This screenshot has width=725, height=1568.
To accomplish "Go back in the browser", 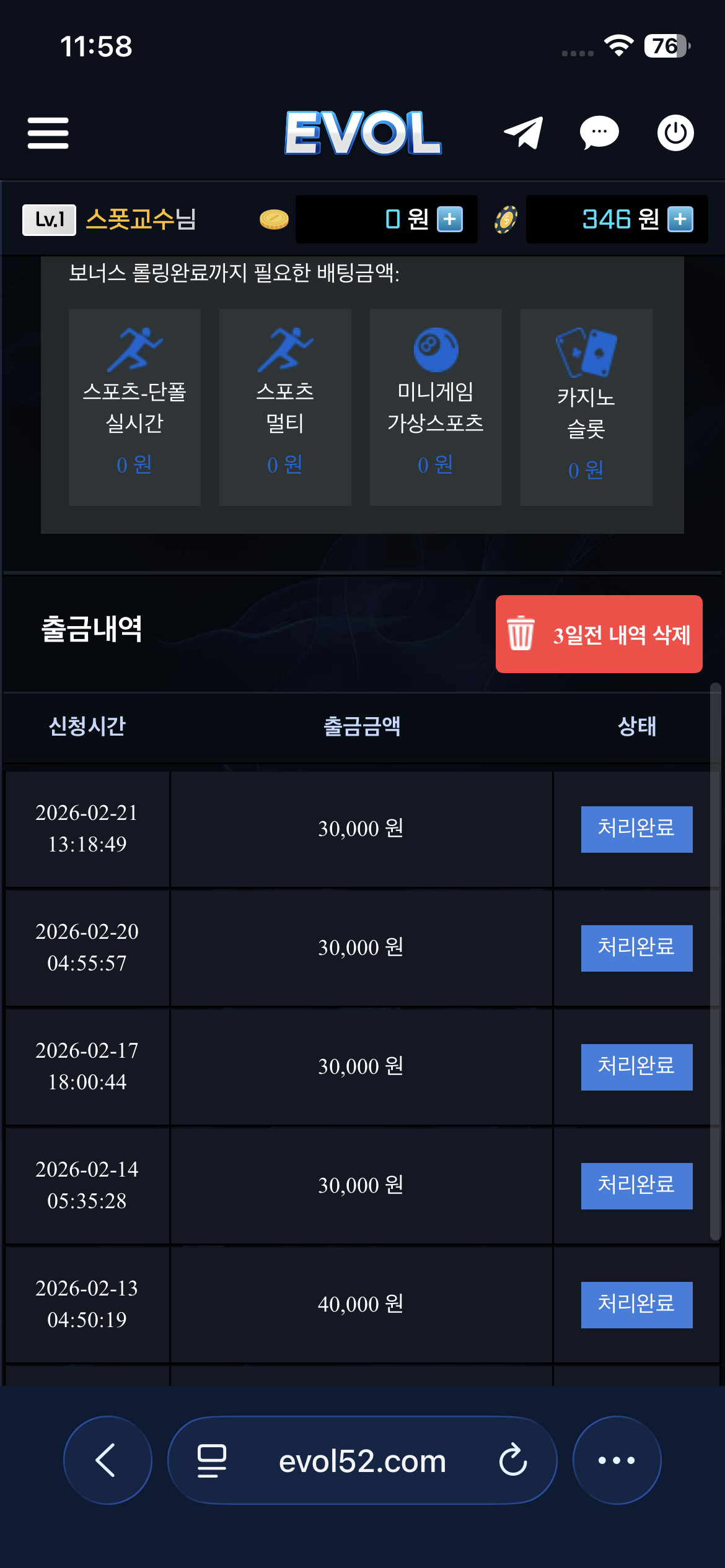I will 107,1460.
